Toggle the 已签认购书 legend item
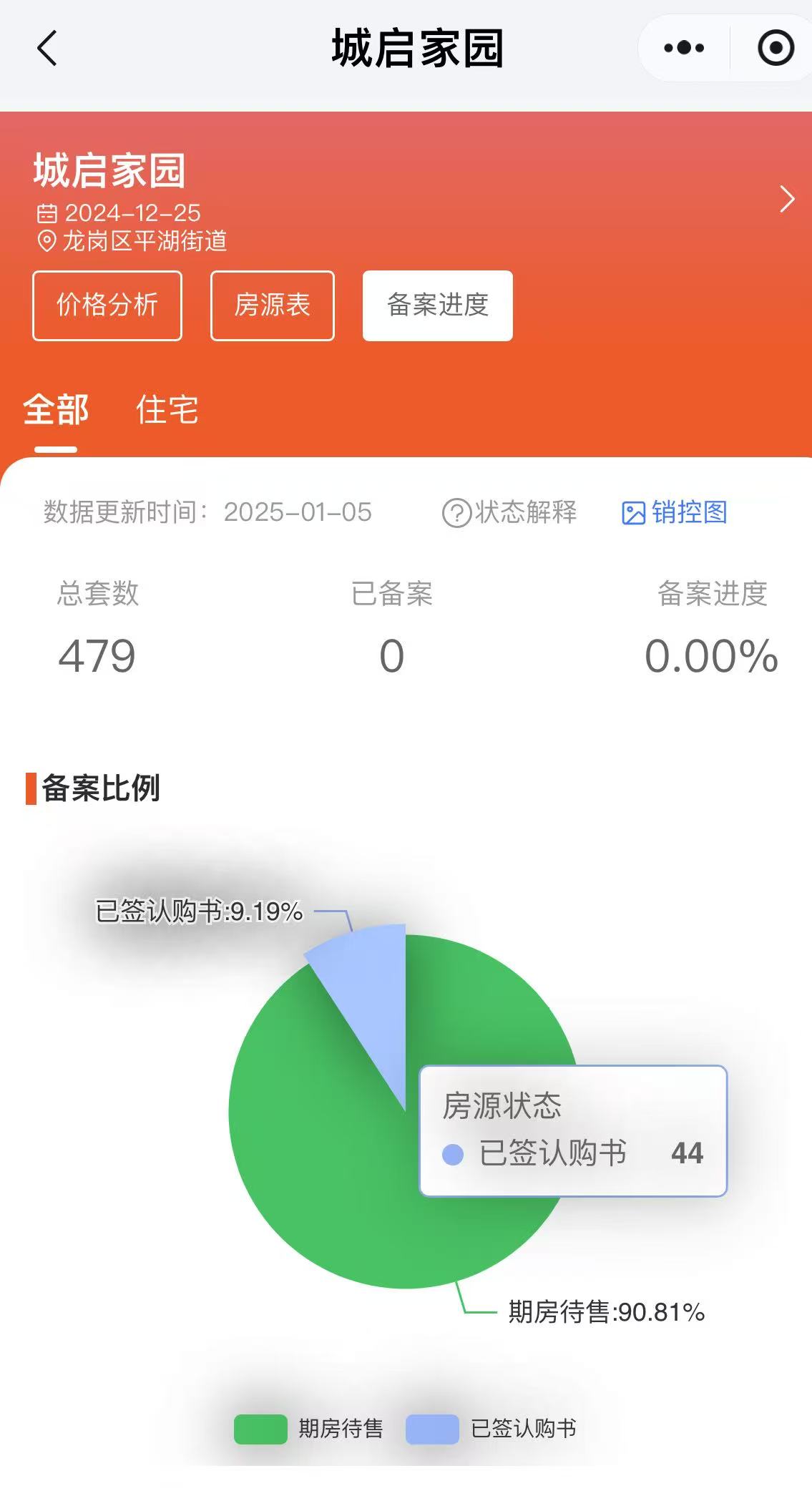812x1501 pixels. tap(491, 1429)
